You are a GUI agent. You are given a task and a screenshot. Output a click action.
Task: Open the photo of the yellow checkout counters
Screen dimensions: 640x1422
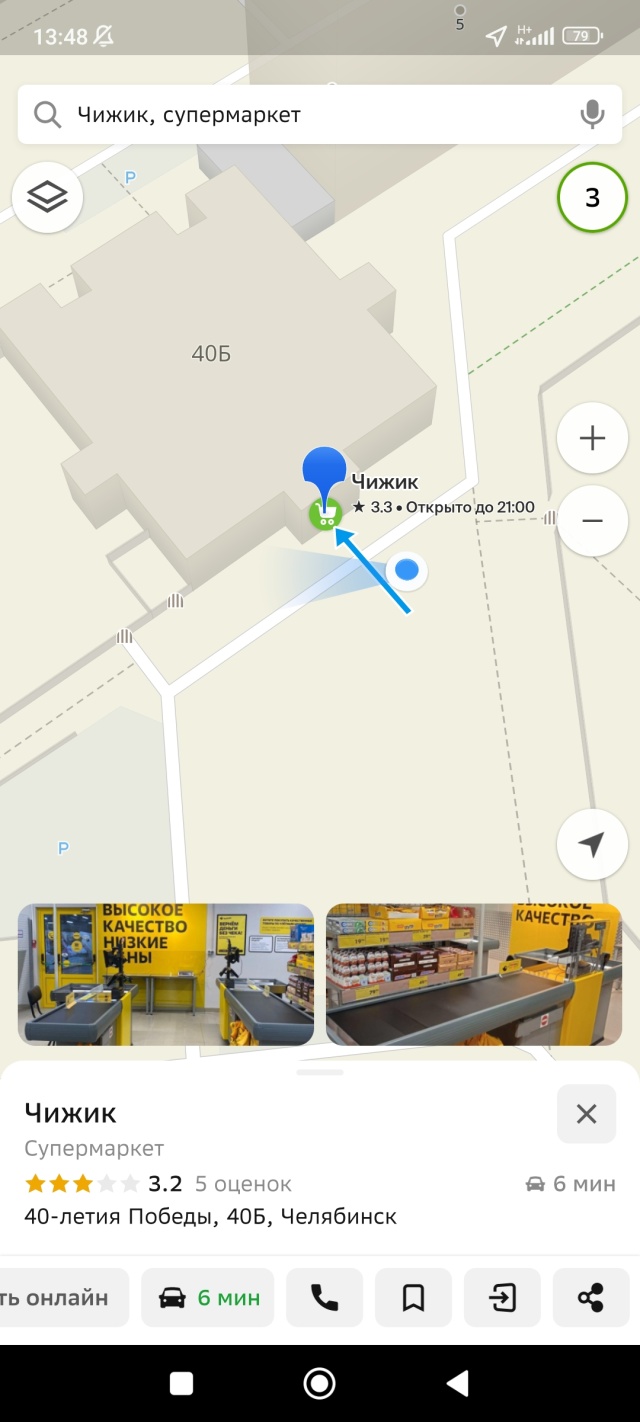point(166,974)
